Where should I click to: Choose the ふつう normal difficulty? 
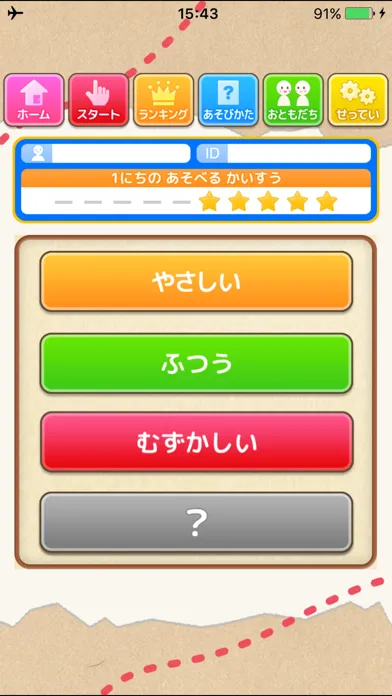coord(196,364)
